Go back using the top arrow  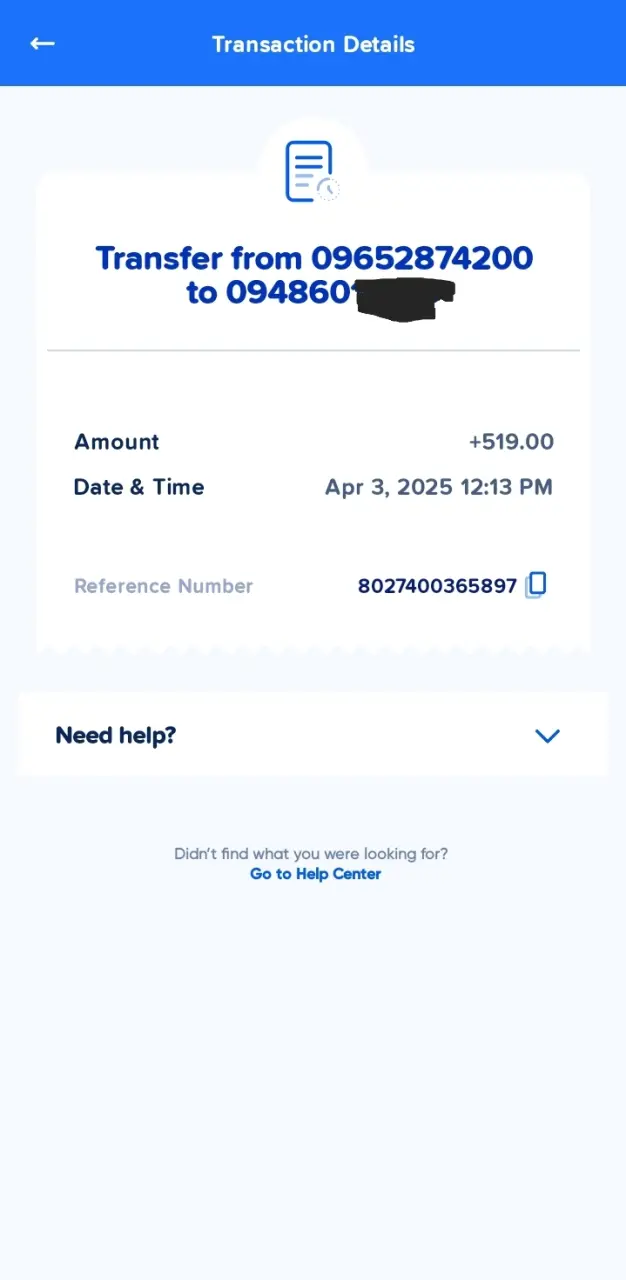(42, 44)
